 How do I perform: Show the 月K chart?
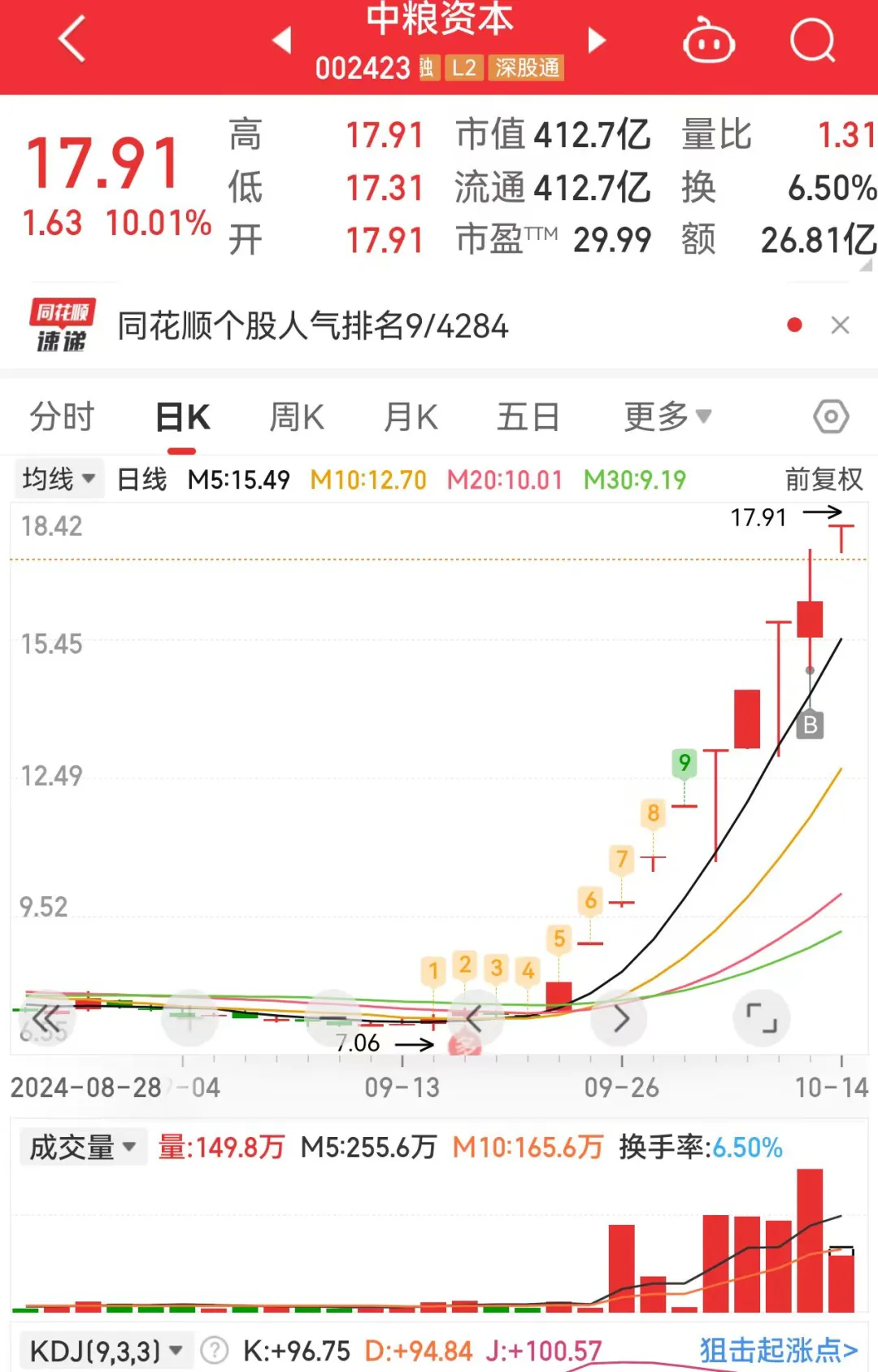411,417
